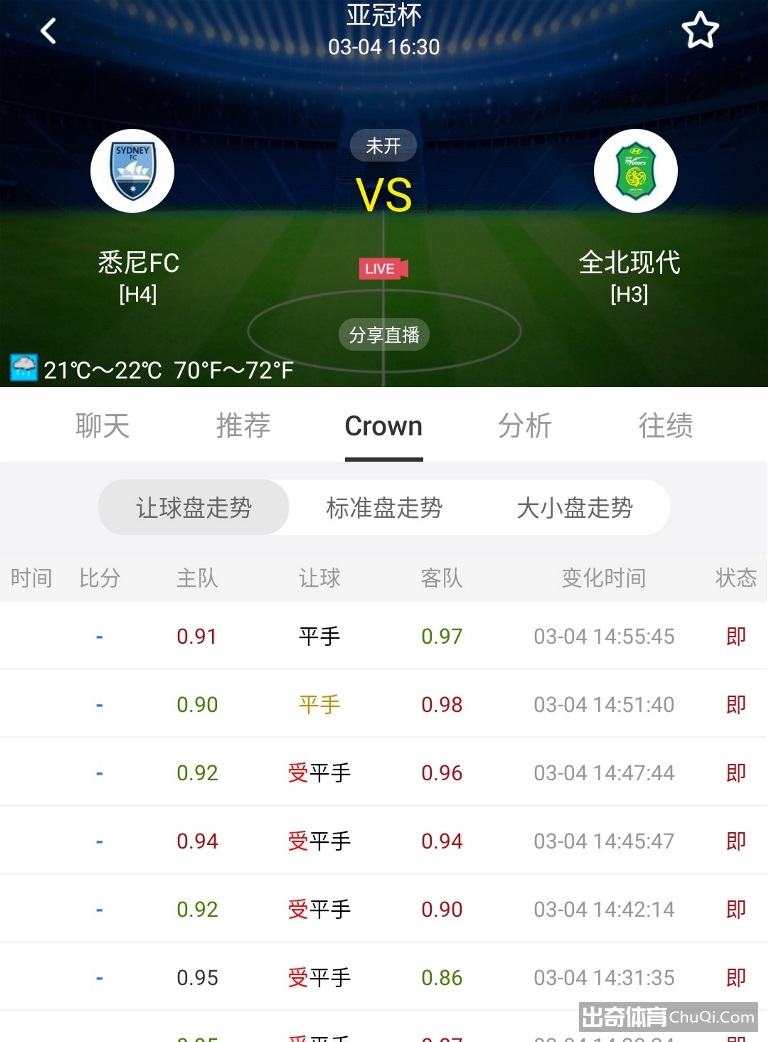Go back using the top-left arrow
Screen dimensions: 768x1042
tap(47, 31)
